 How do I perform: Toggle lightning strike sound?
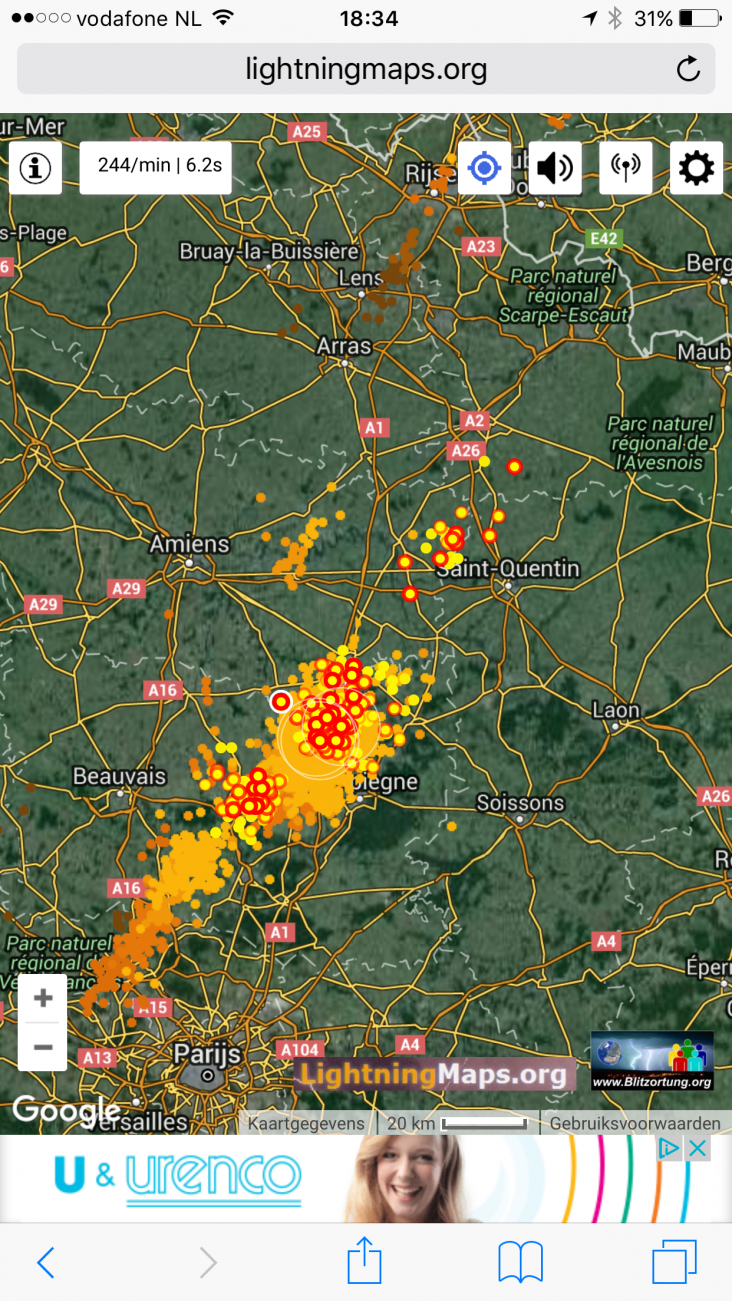(x=555, y=168)
